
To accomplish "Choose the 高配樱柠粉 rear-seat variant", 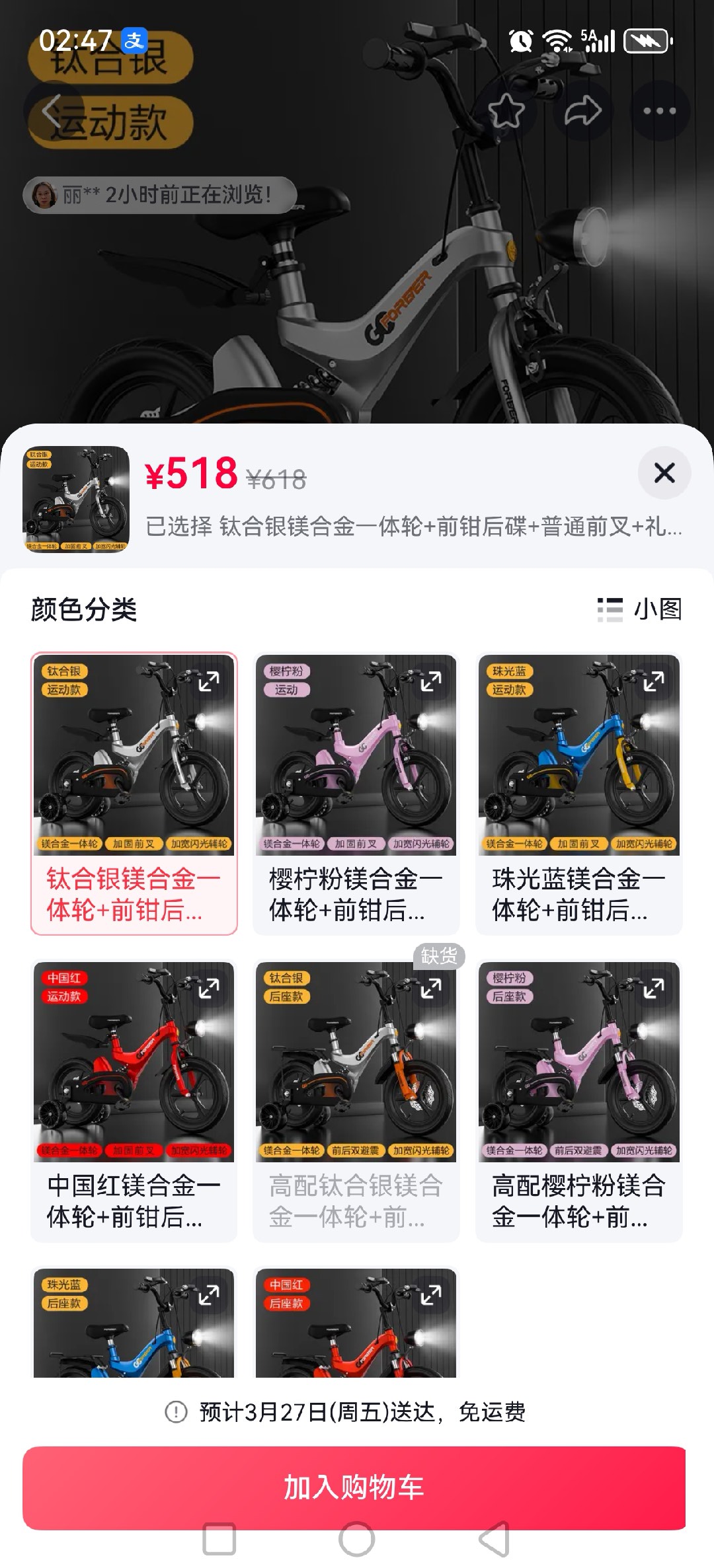I will 578,1100.
